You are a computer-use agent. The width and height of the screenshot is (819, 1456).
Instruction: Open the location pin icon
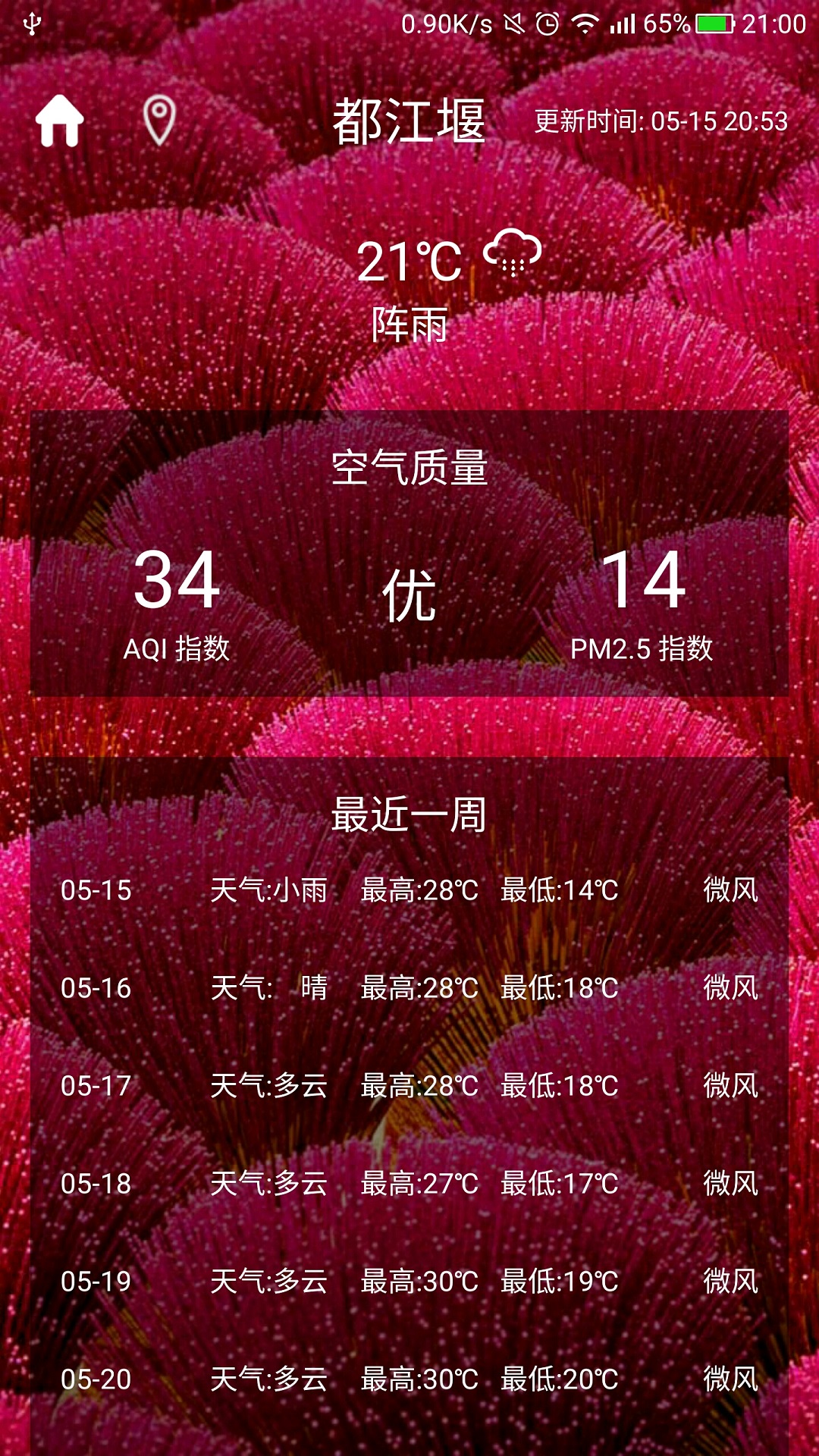tap(159, 121)
